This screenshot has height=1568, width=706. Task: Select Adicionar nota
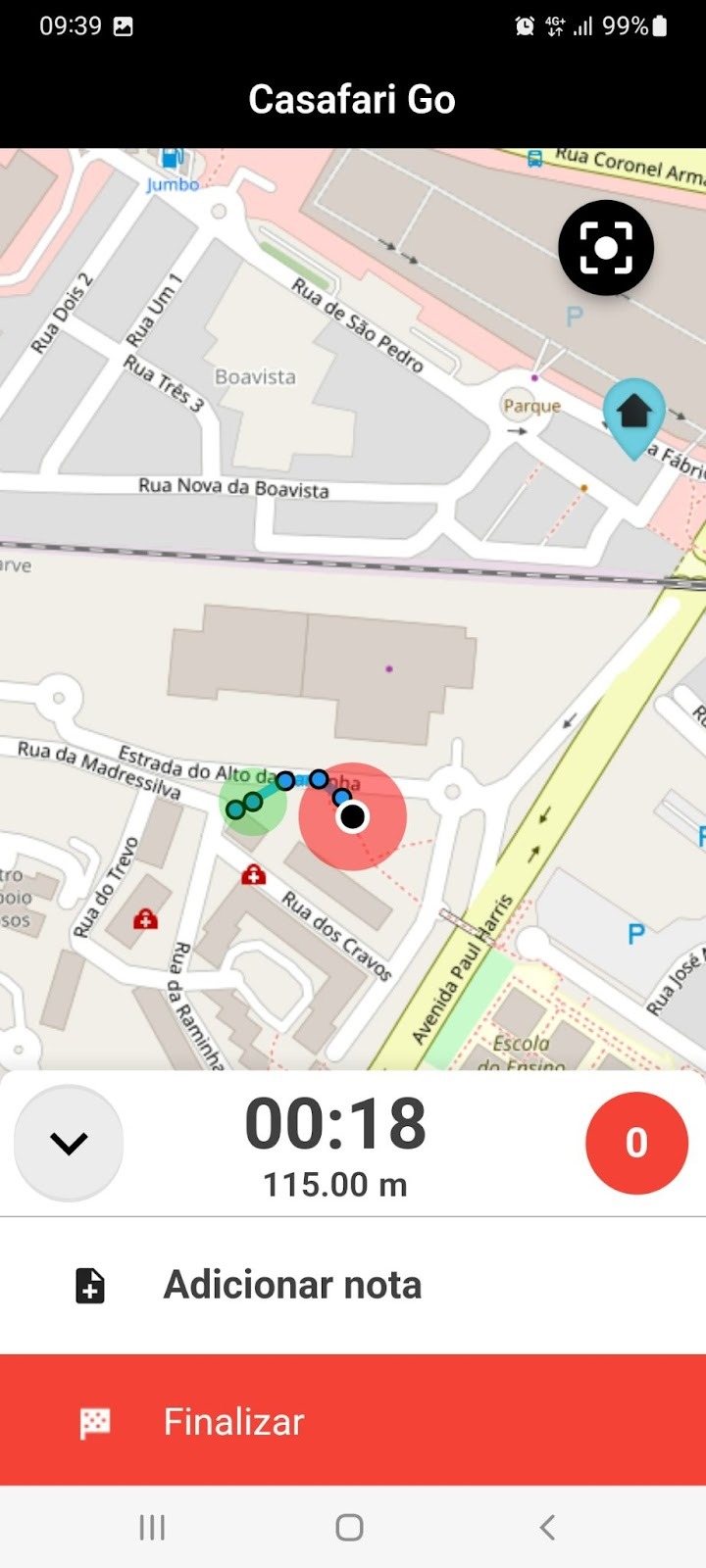(353, 1286)
